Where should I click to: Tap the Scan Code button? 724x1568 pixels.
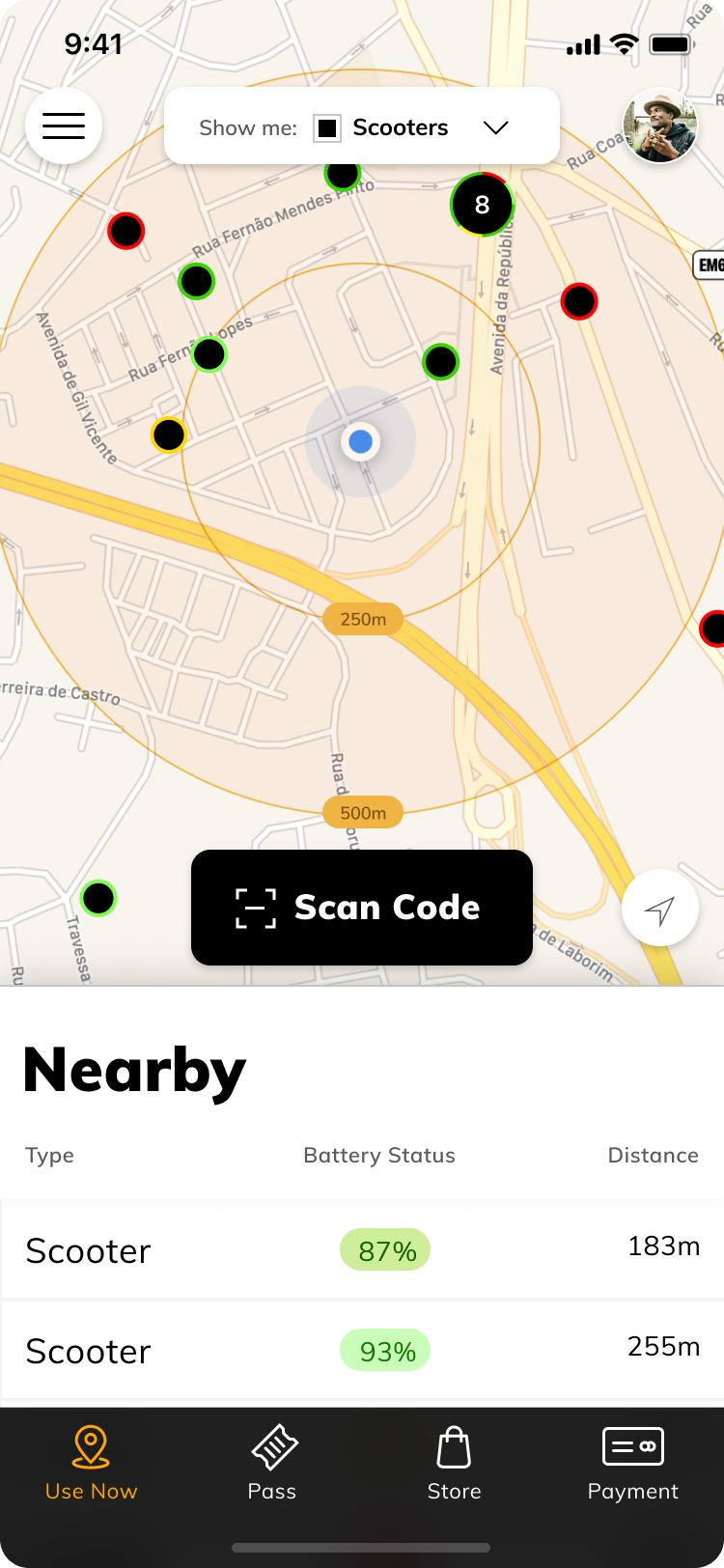click(x=362, y=908)
